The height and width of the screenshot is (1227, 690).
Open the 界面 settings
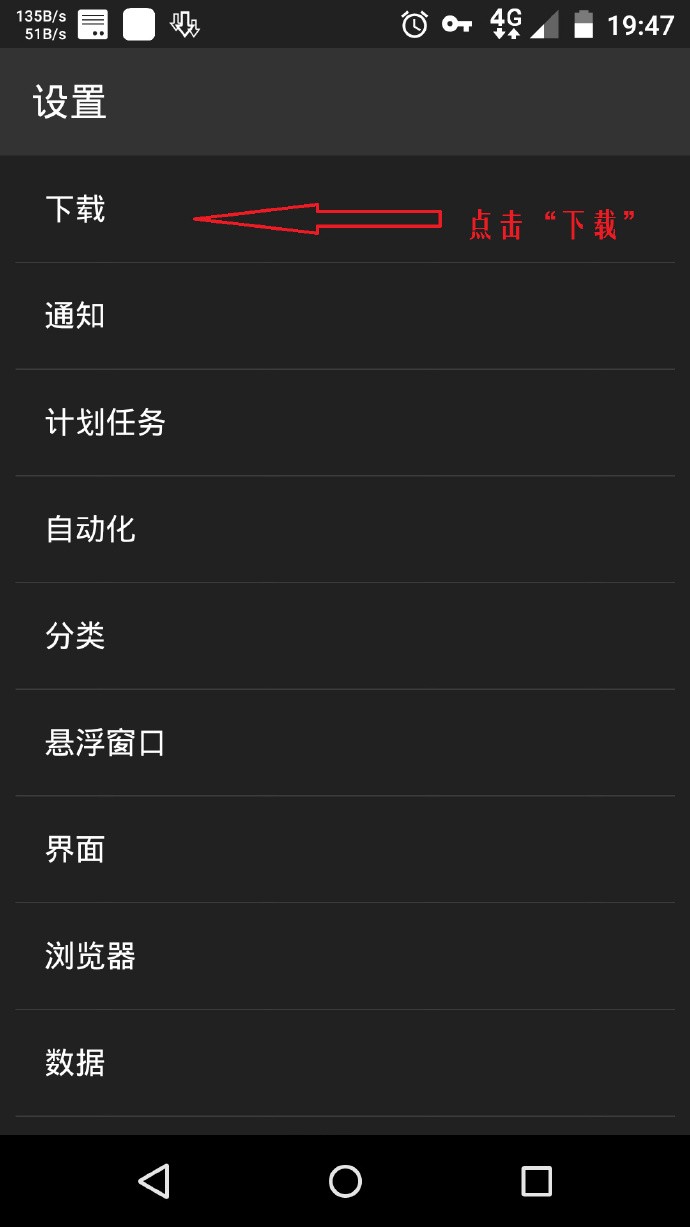pos(76,850)
